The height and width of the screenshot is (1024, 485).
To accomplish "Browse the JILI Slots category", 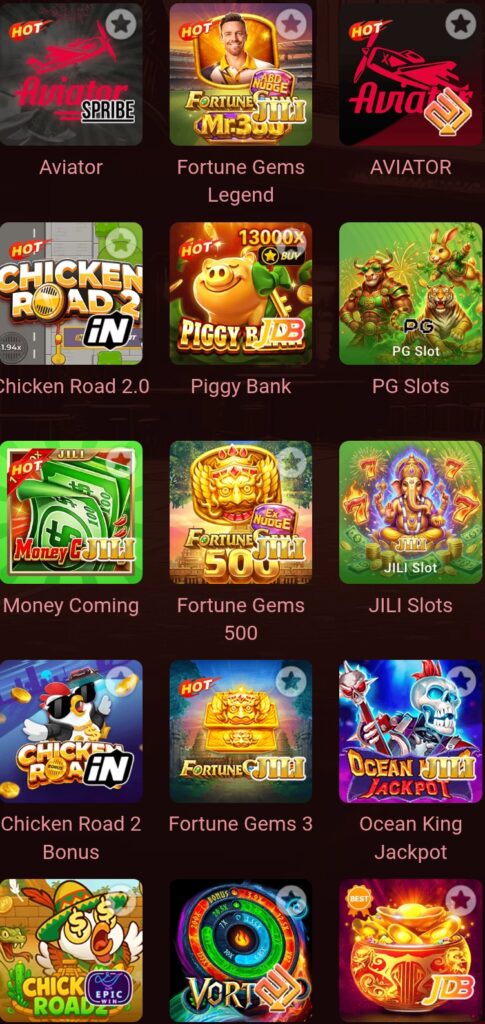I will point(411,512).
